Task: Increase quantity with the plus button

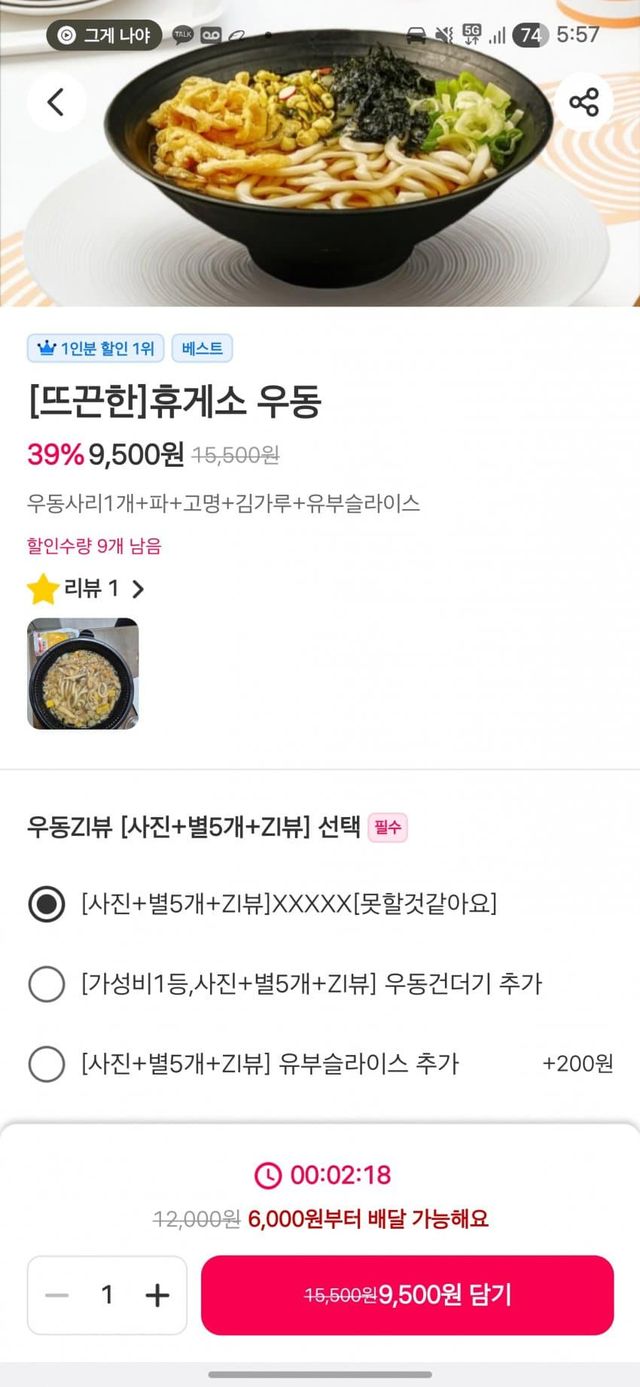Action: (x=157, y=1296)
